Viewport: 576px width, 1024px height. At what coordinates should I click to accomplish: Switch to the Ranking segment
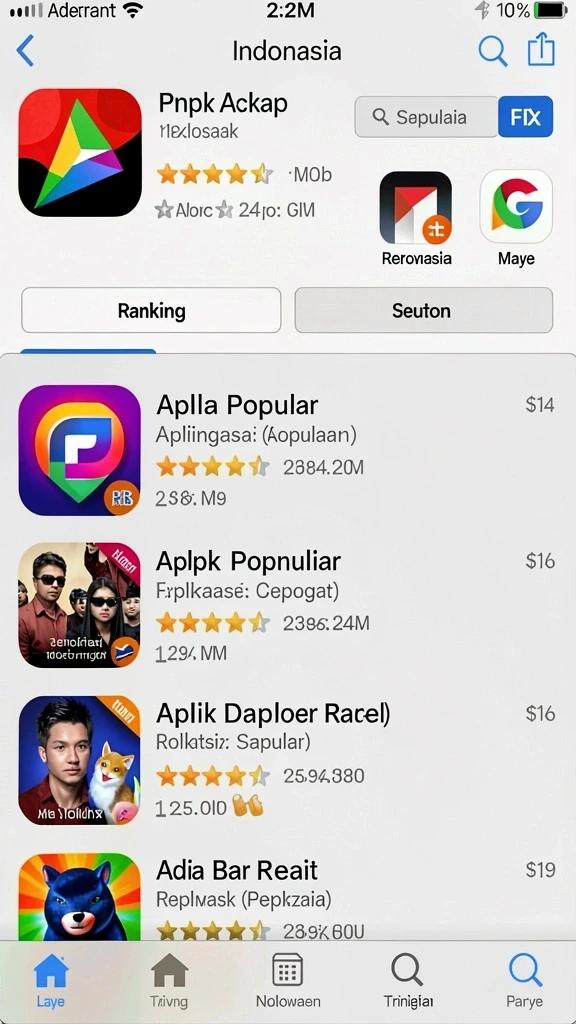152,310
